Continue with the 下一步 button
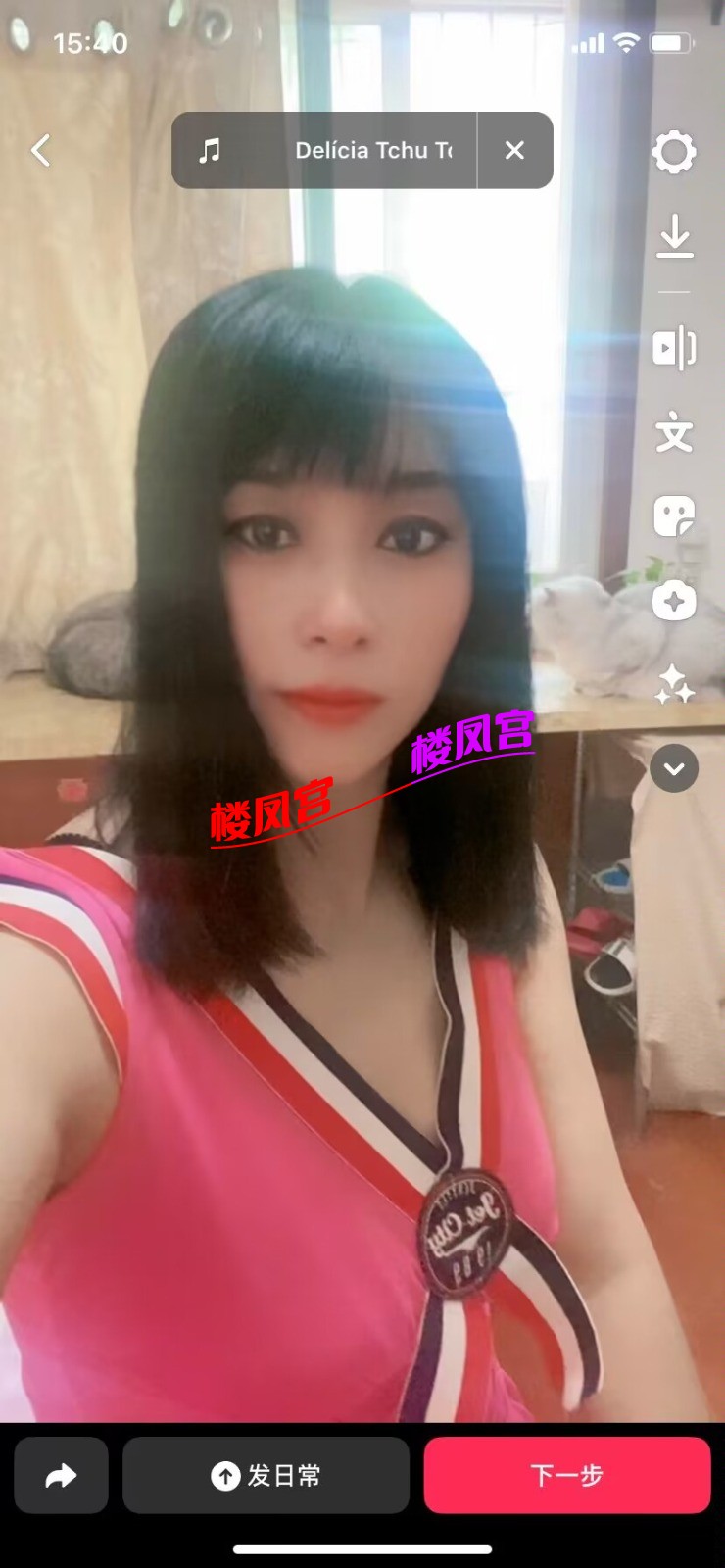Viewport: 725px width, 1568px height. 566,1475
